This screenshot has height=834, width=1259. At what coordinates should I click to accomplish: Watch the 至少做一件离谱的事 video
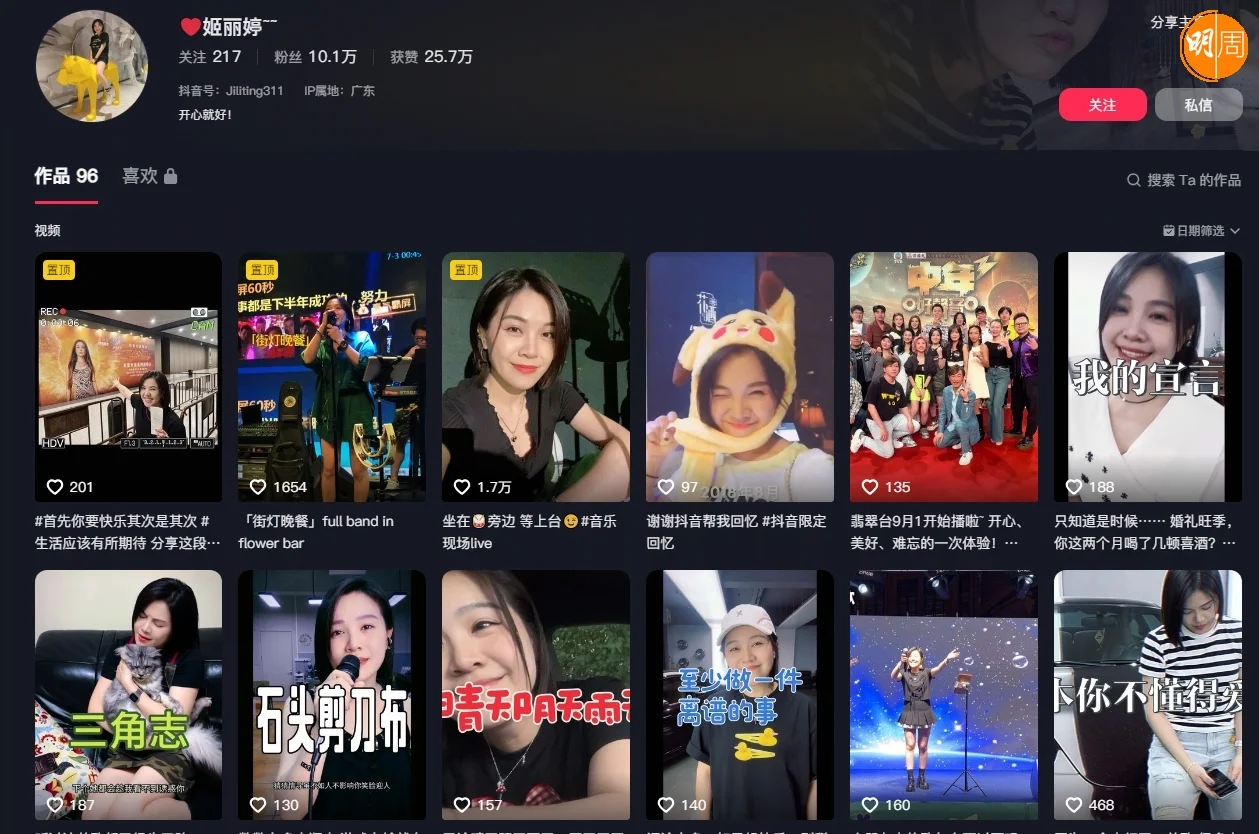pos(740,694)
